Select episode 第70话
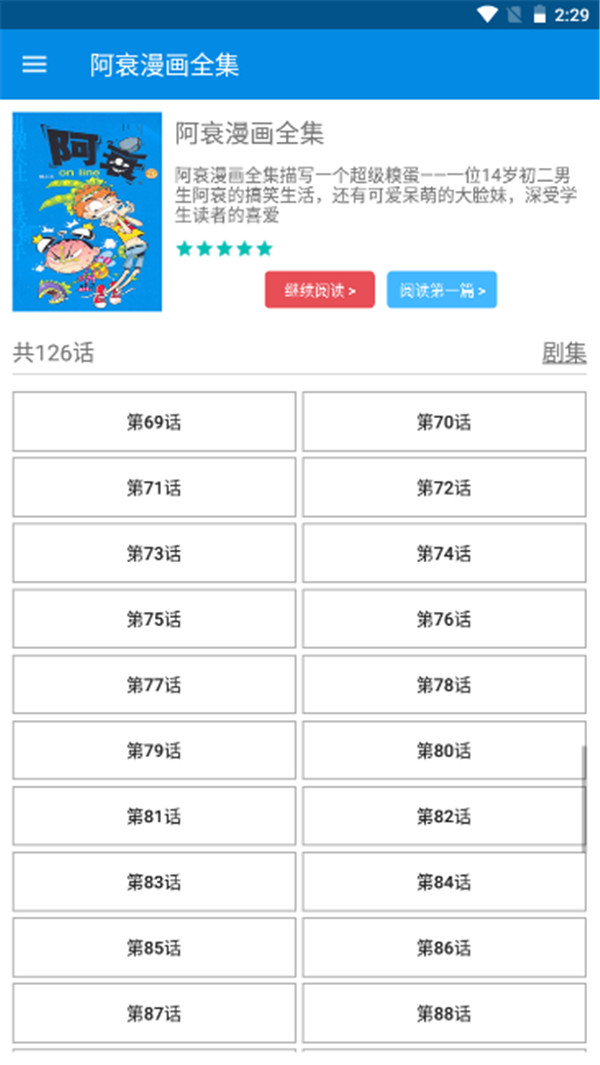The image size is (600, 1065). [444, 422]
